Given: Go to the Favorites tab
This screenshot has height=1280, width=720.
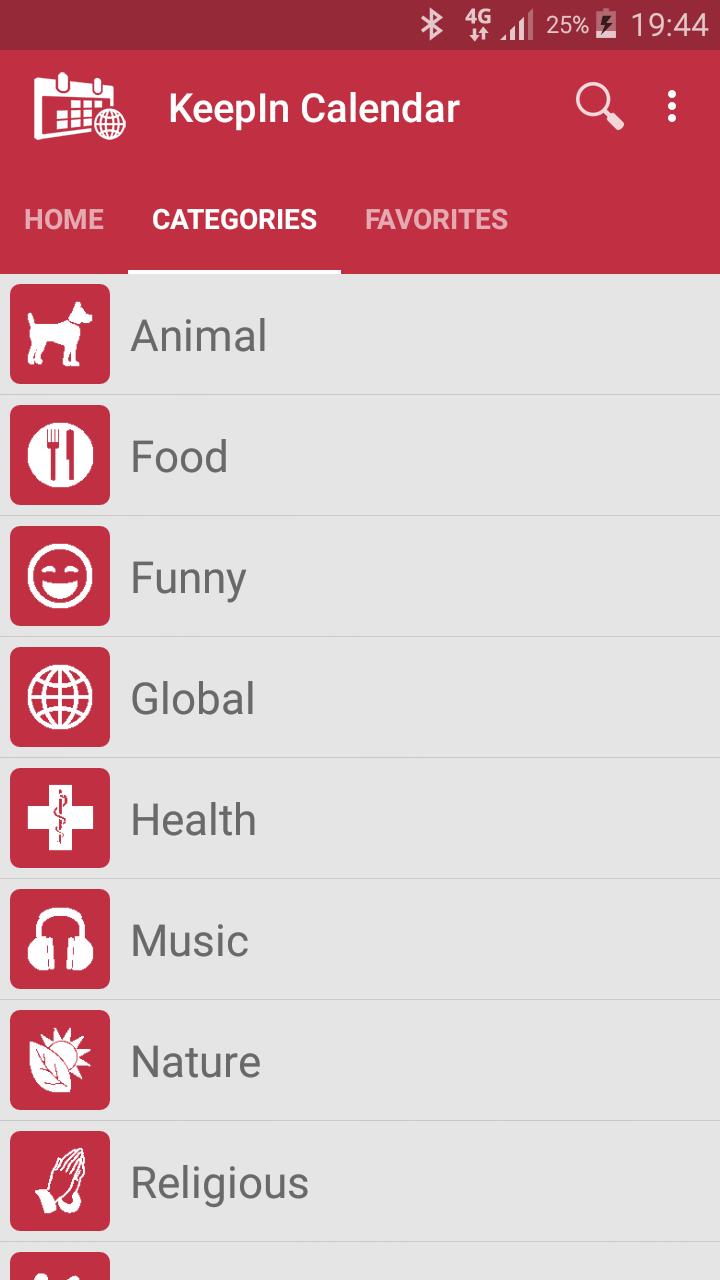Looking at the screenshot, I should click(436, 220).
